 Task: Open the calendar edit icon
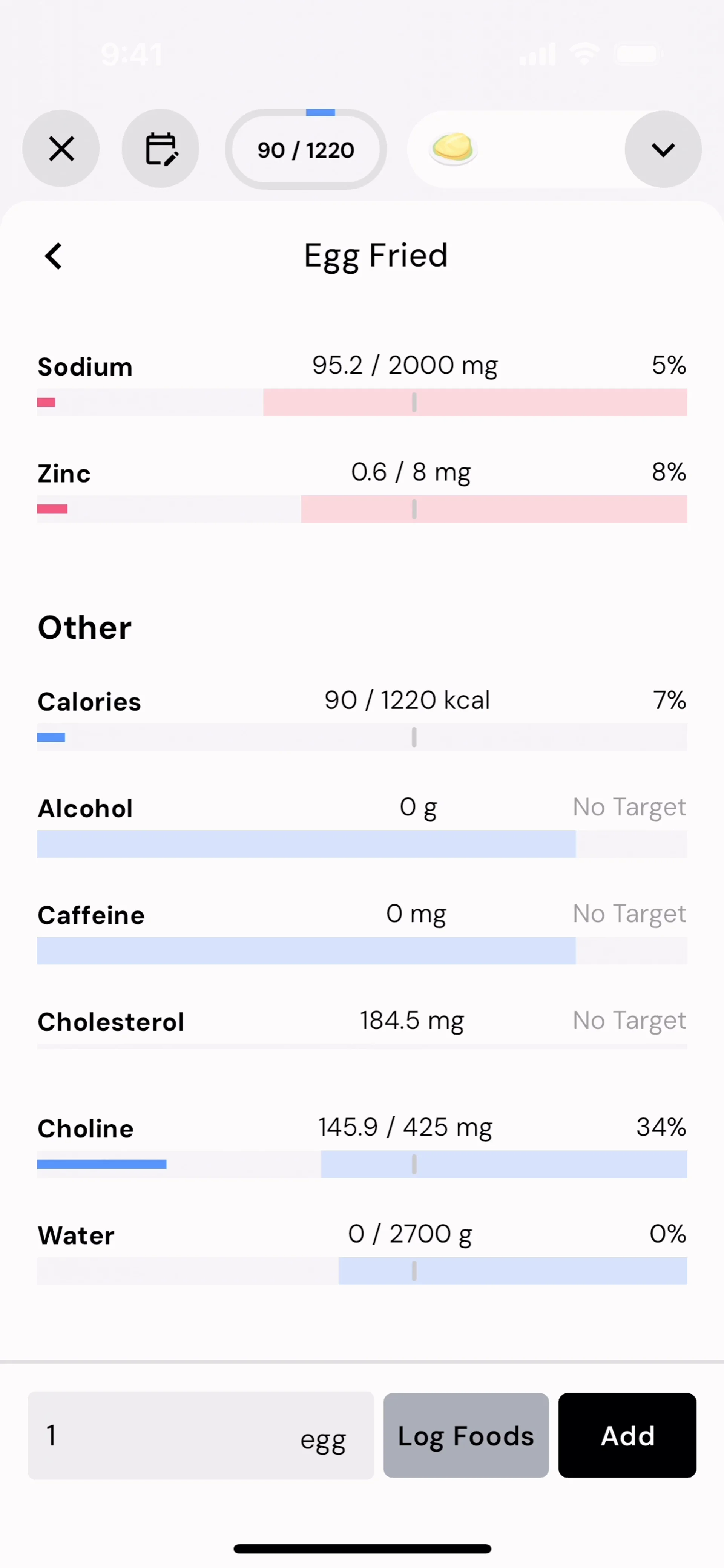[160, 149]
